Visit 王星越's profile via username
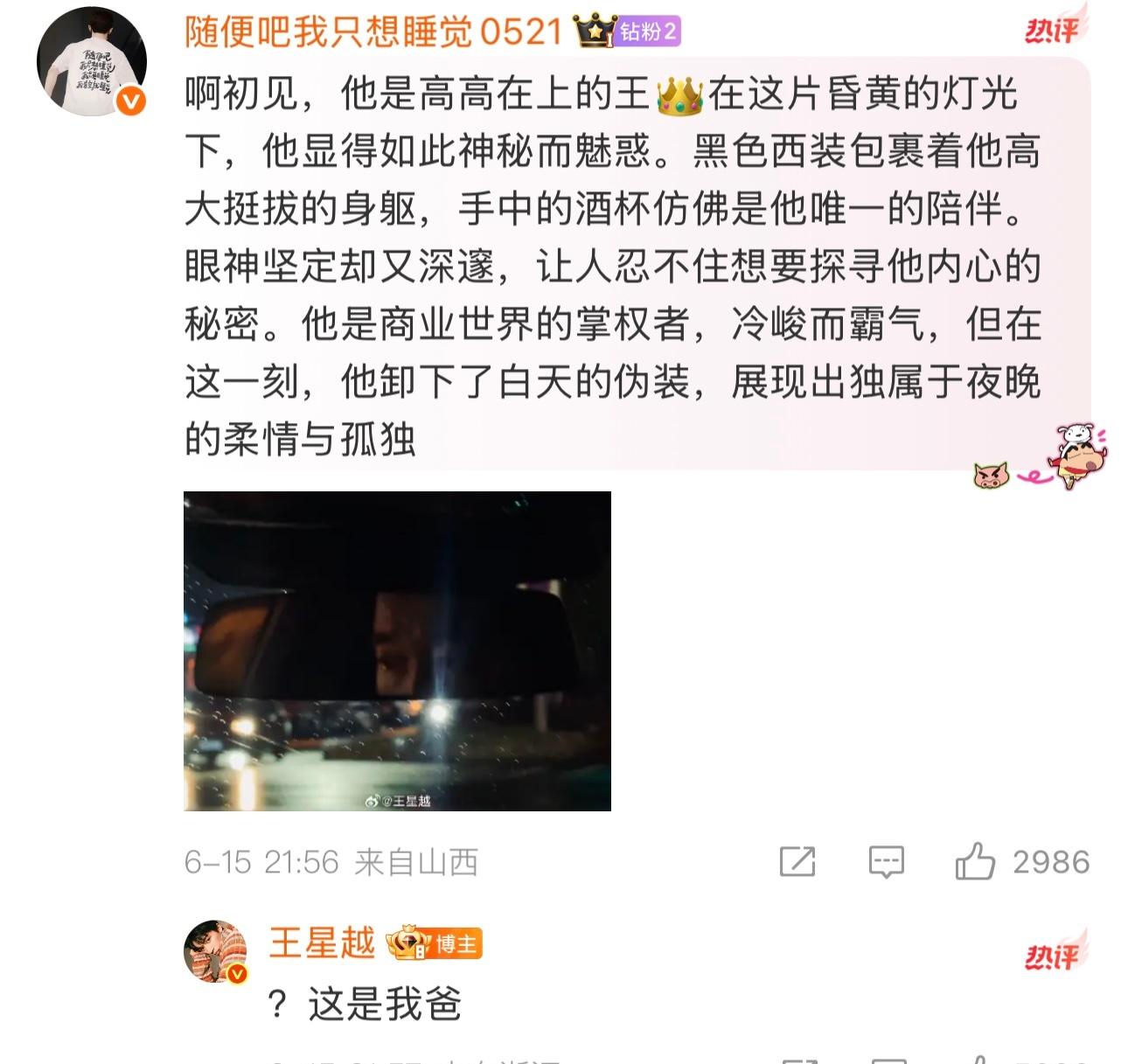 pyautogui.click(x=322, y=944)
